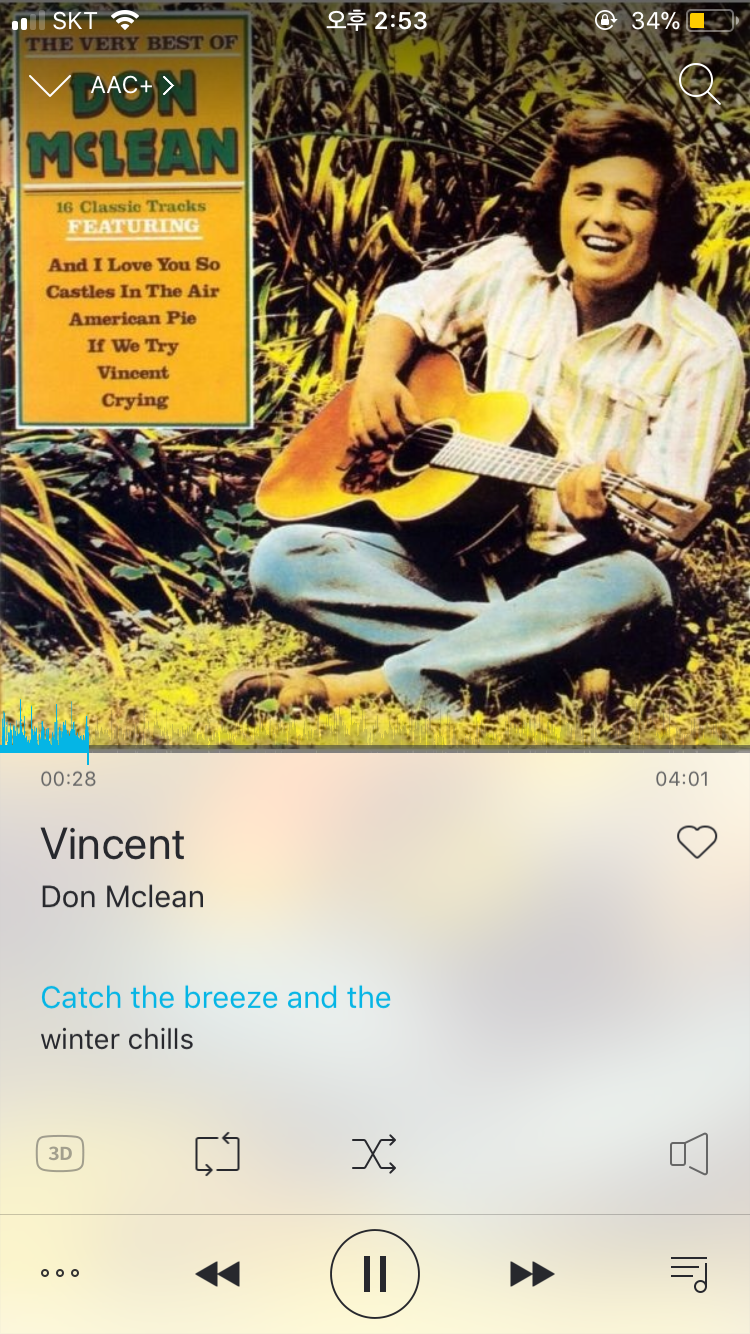This screenshot has width=750, height=1334.
Task: Change the repeat mode
Action: (x=217, y=1154)
